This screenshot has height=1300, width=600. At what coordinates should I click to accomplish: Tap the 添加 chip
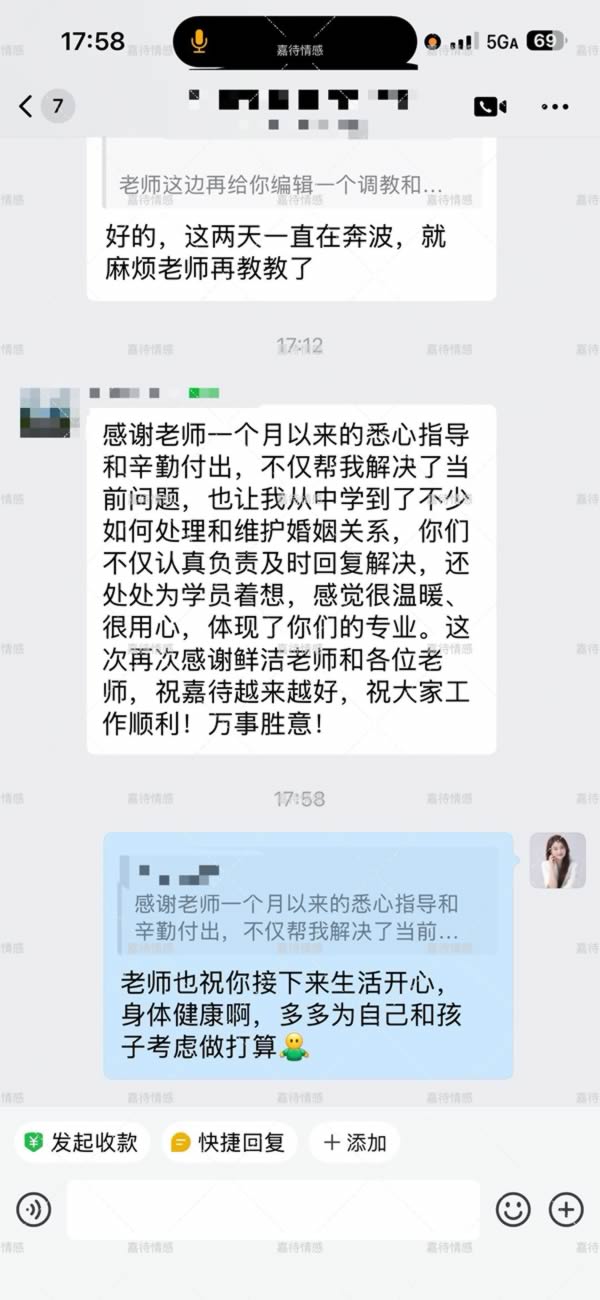[x=354, y=1142]
